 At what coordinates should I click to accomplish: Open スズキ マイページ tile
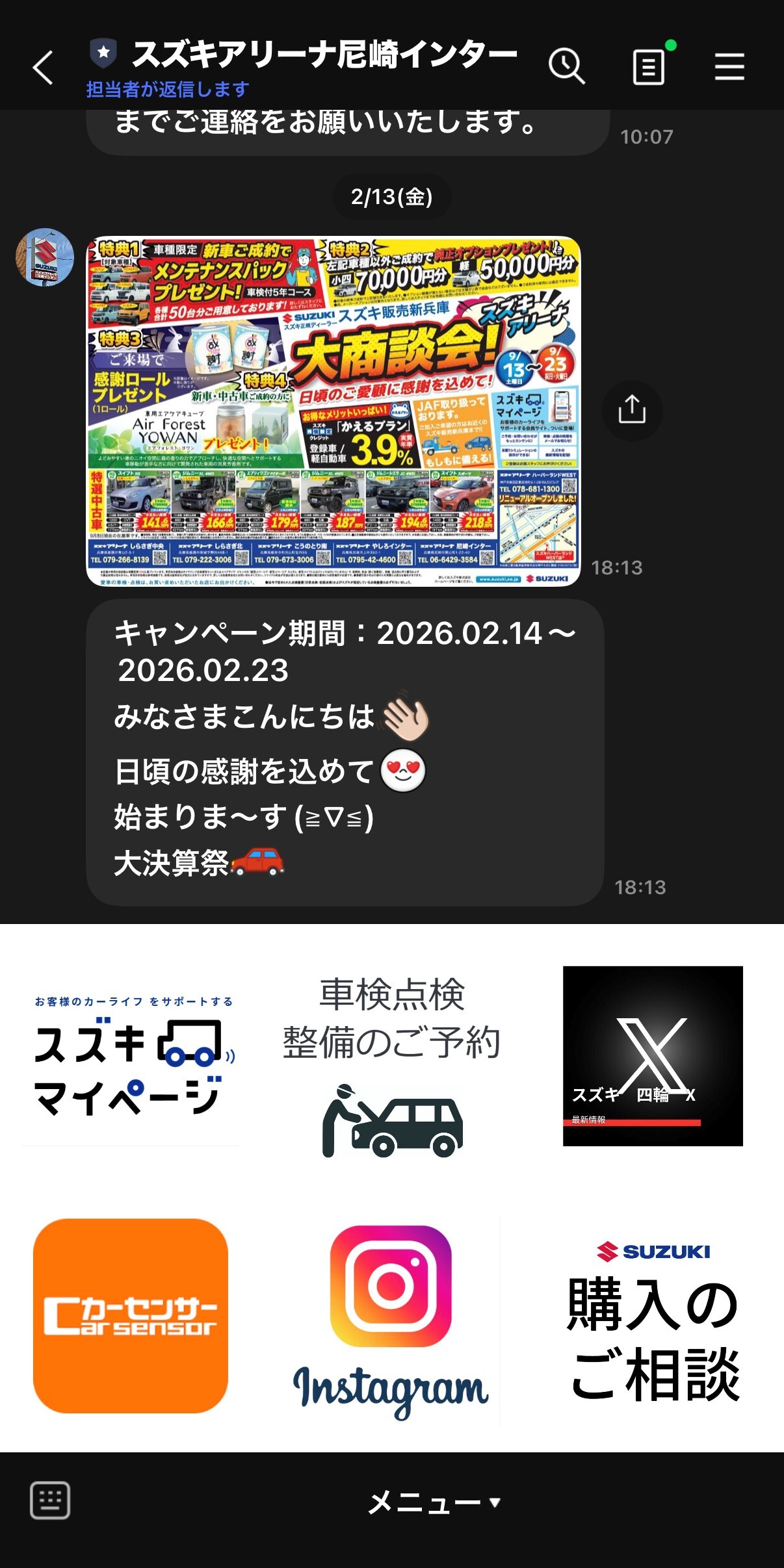coord(132,1056)
